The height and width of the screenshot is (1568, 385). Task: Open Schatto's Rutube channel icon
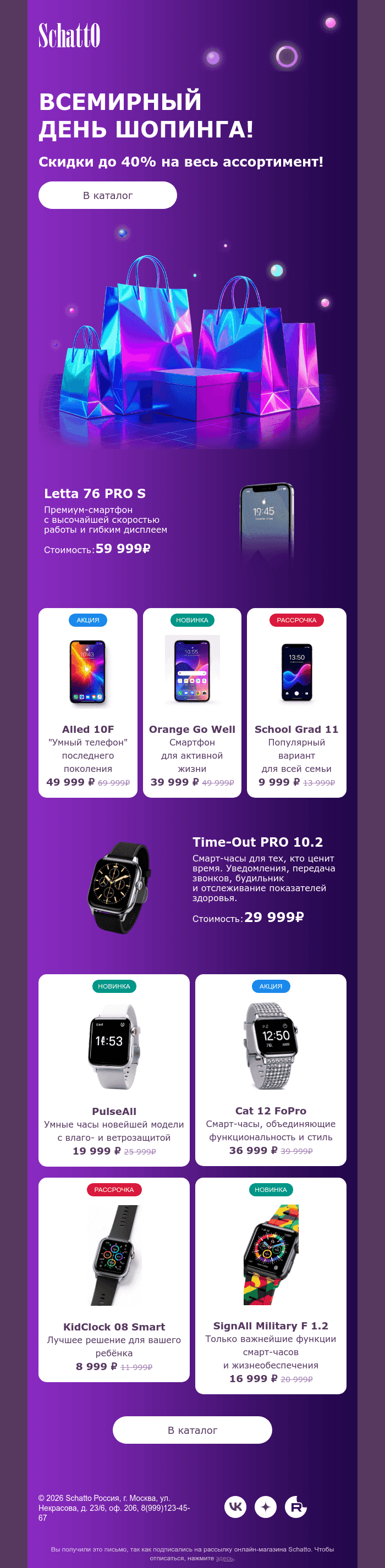296,1506
